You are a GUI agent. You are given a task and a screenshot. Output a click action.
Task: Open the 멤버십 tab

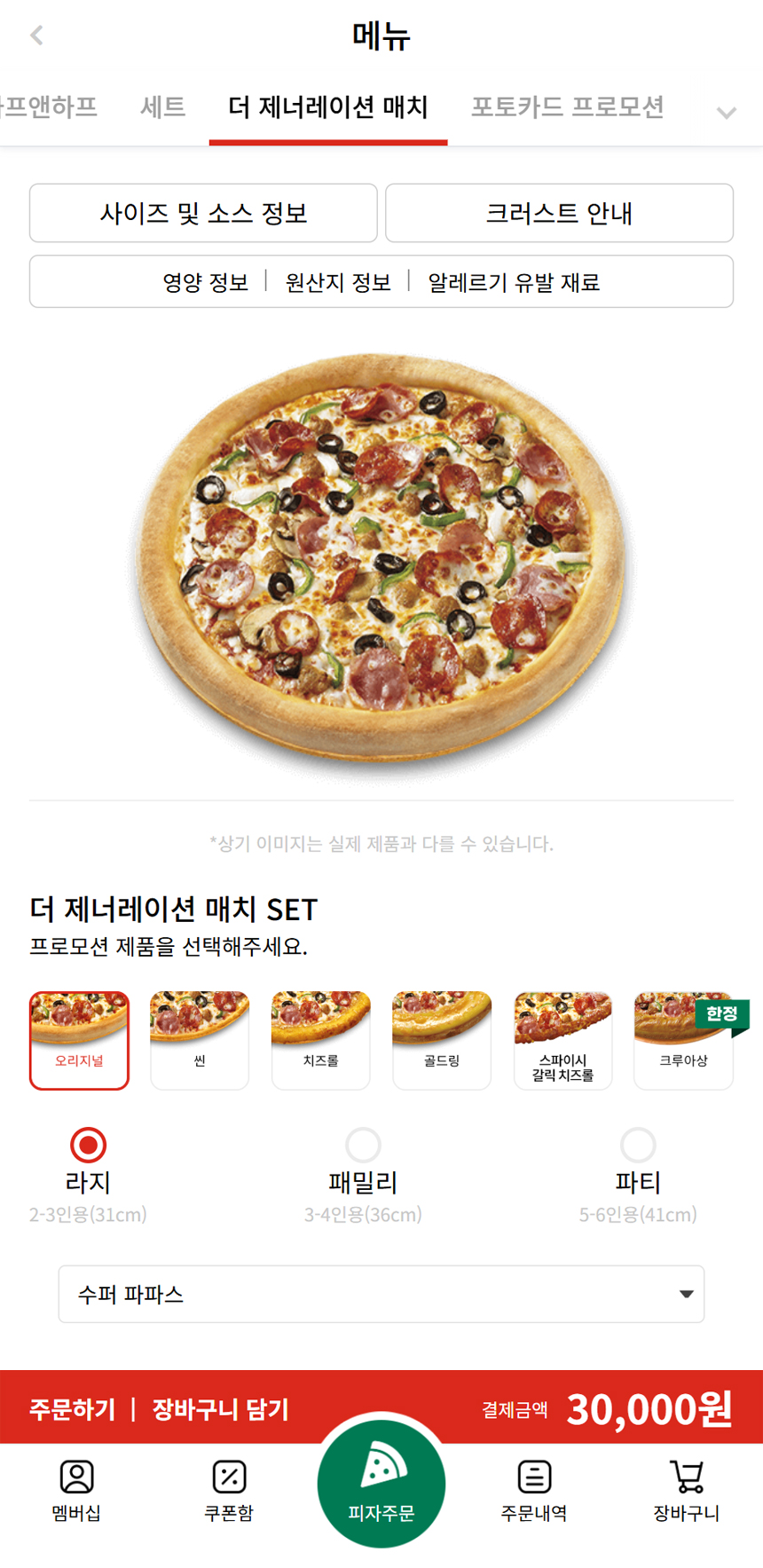pyautogui.click(x=76, y=1491)
